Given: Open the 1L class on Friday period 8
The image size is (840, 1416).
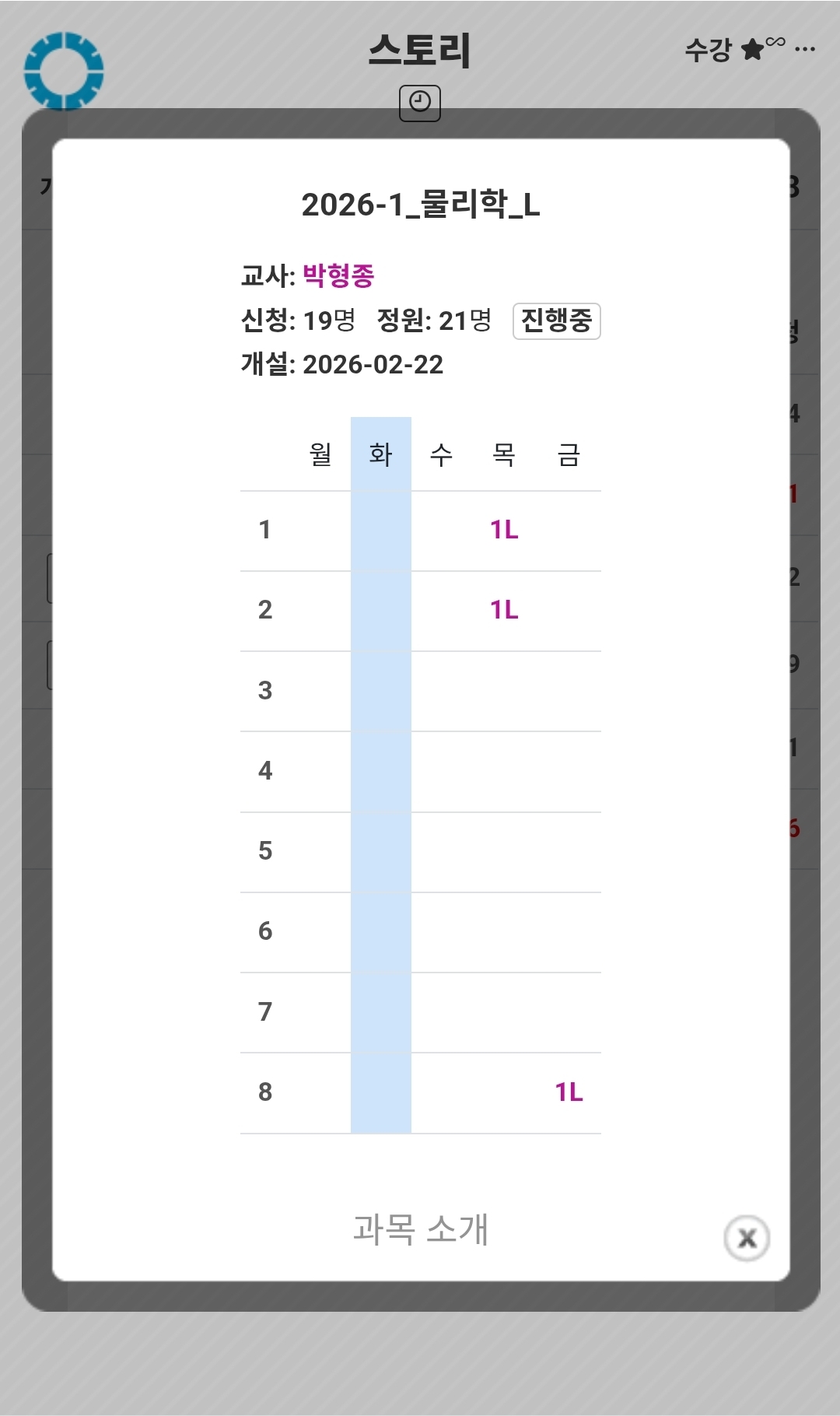Looking at the screenshot, I should point(569,1092).
